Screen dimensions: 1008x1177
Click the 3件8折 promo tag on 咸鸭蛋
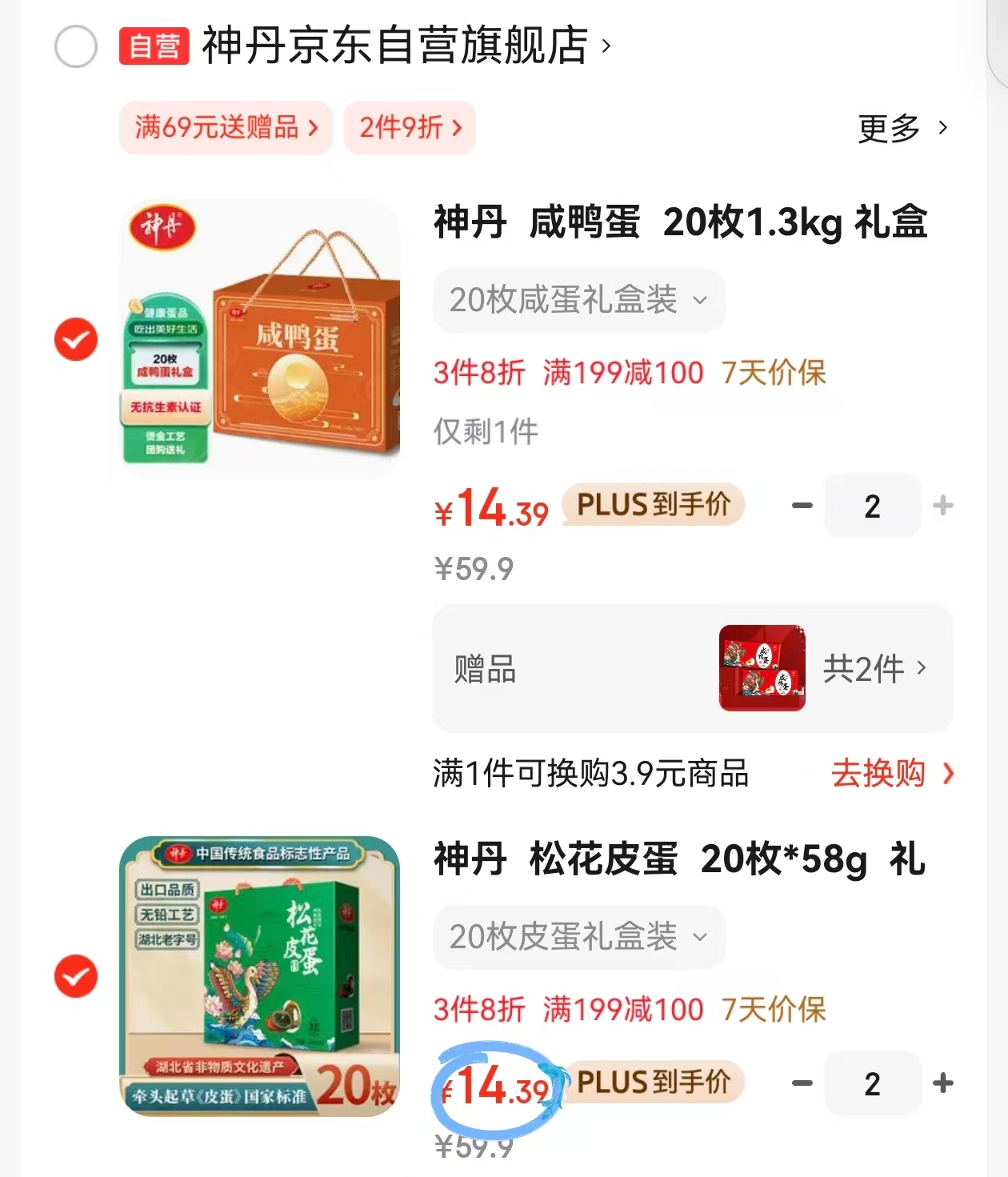(x=481, y=373)
